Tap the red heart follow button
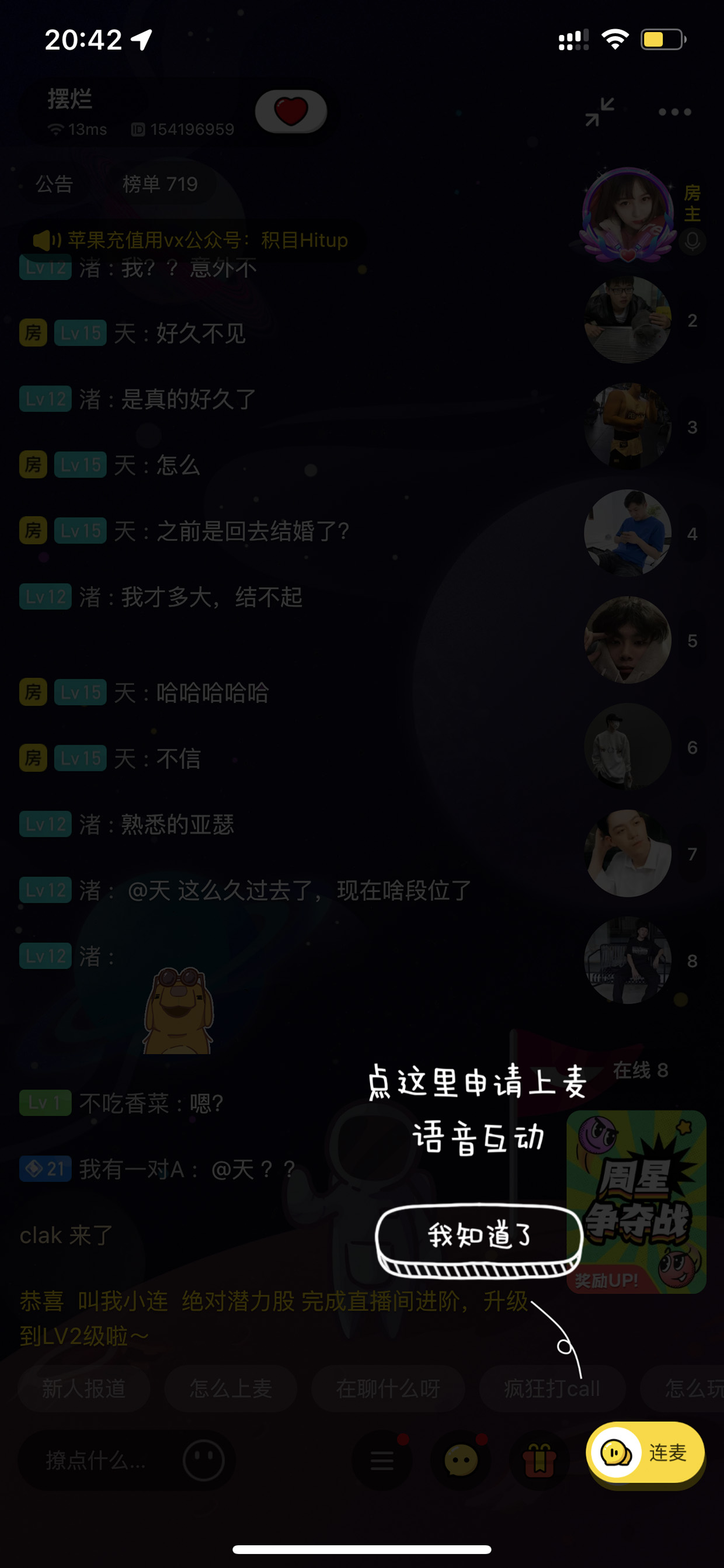The image size is (724, 1568). [x=291, y=111]
